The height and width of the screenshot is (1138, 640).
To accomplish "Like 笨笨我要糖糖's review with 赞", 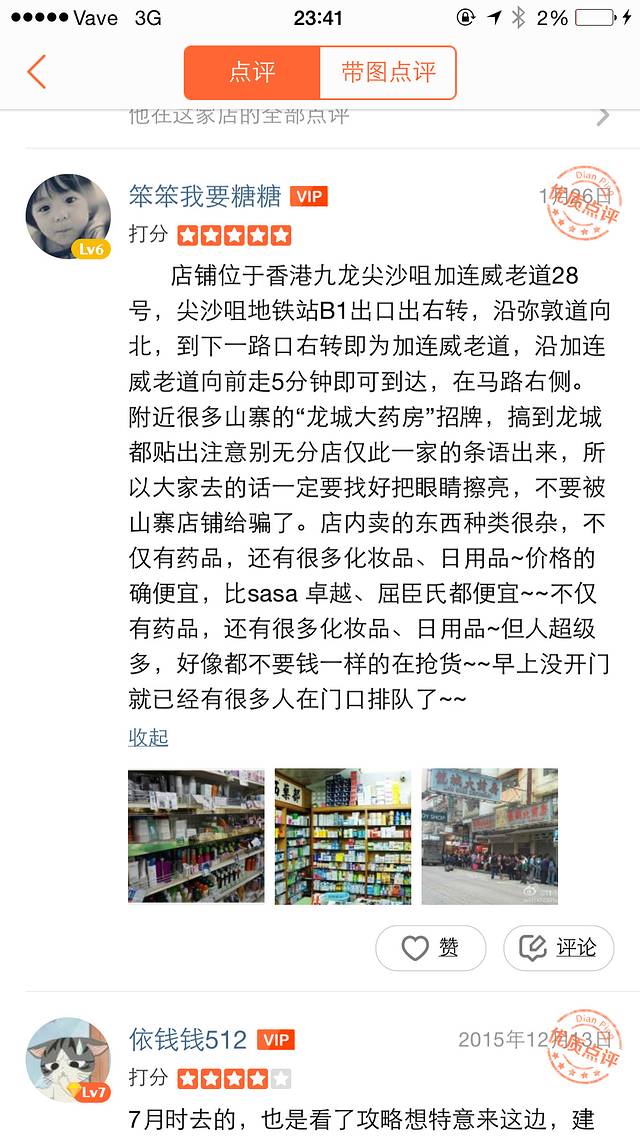I will pyautogui.click(x=431, y=948).
